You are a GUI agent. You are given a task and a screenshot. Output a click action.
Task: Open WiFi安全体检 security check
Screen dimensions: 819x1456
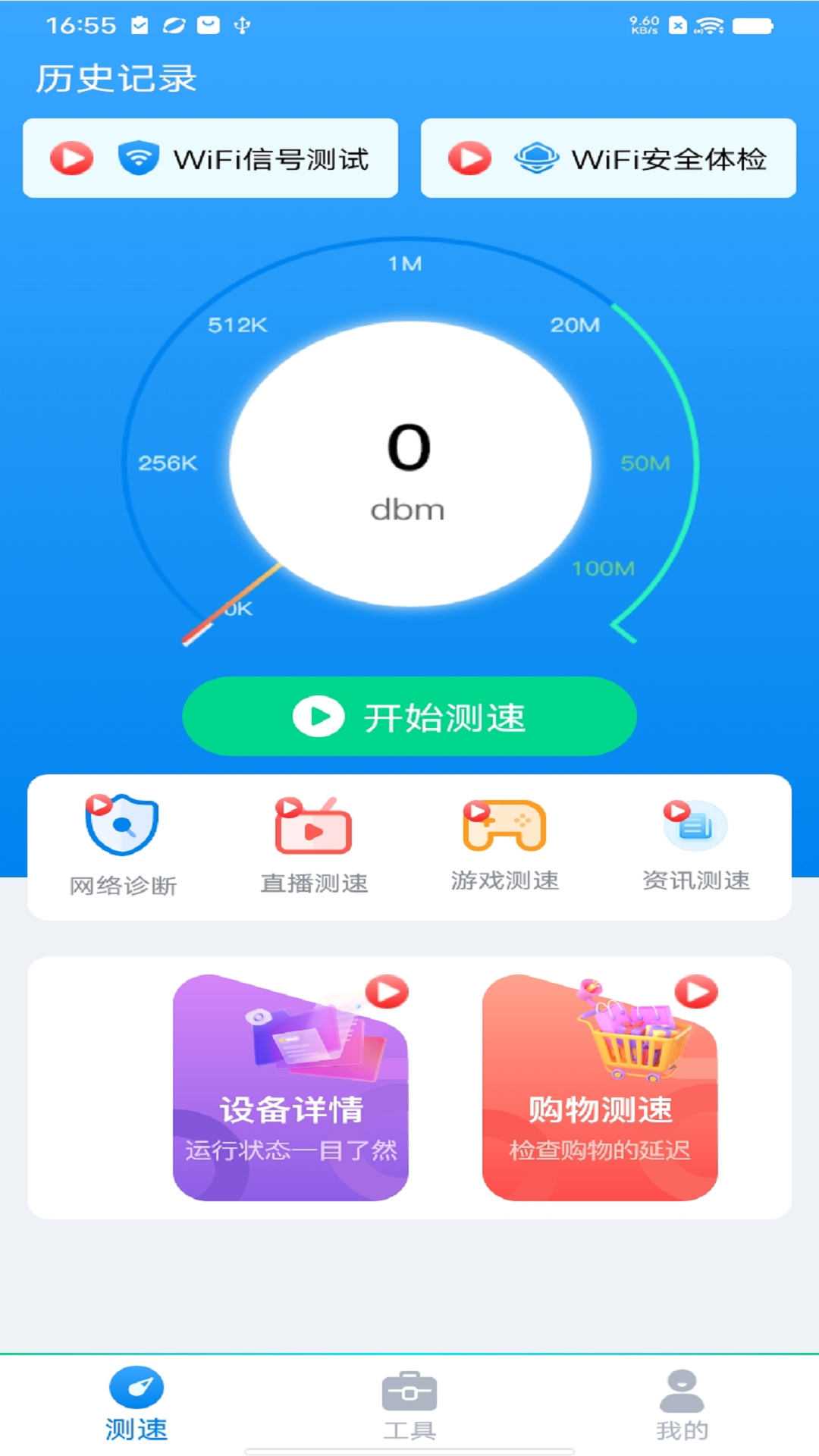[x=608, y=158]
